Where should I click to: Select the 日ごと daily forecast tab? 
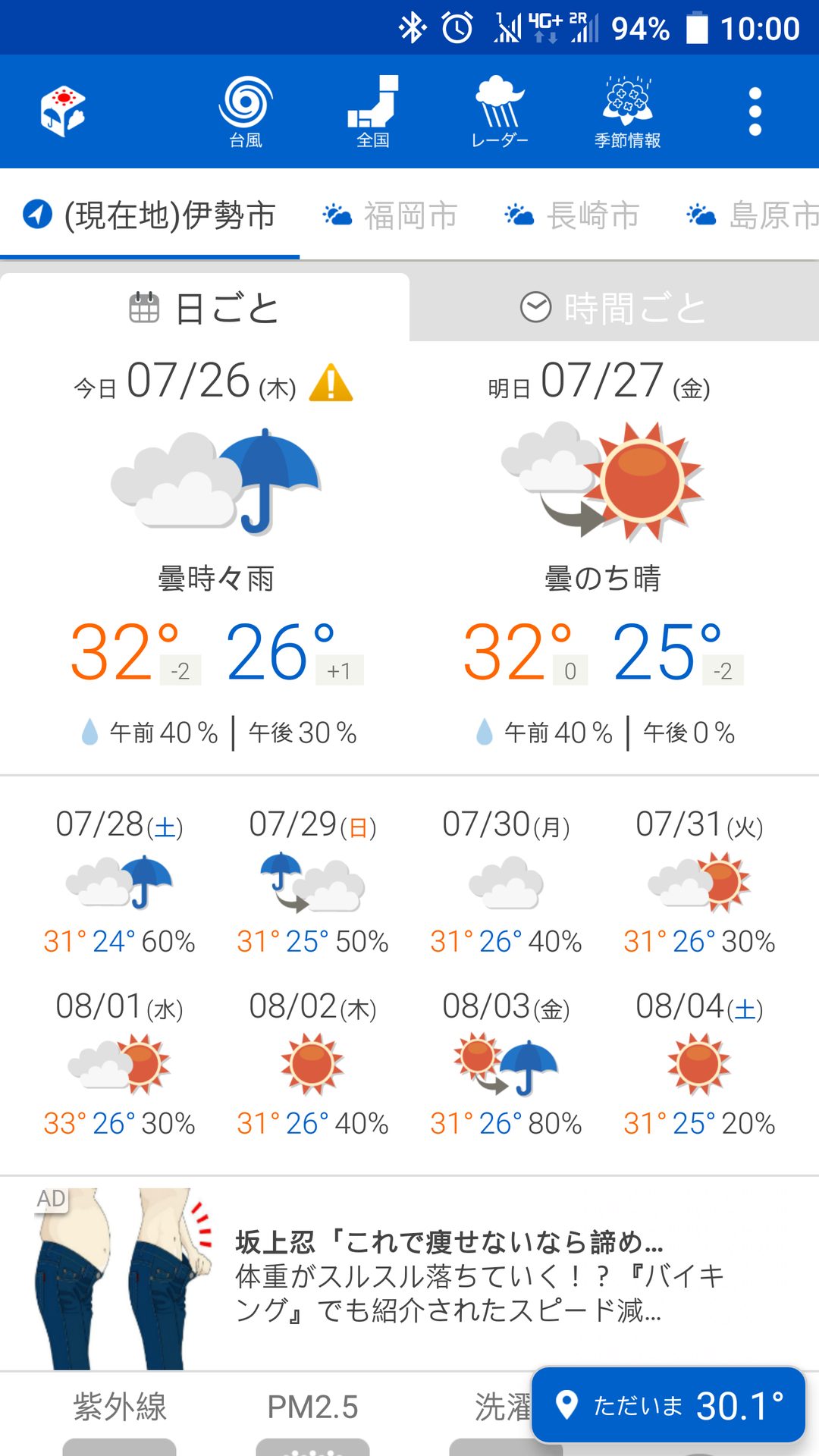coord(205,308)
